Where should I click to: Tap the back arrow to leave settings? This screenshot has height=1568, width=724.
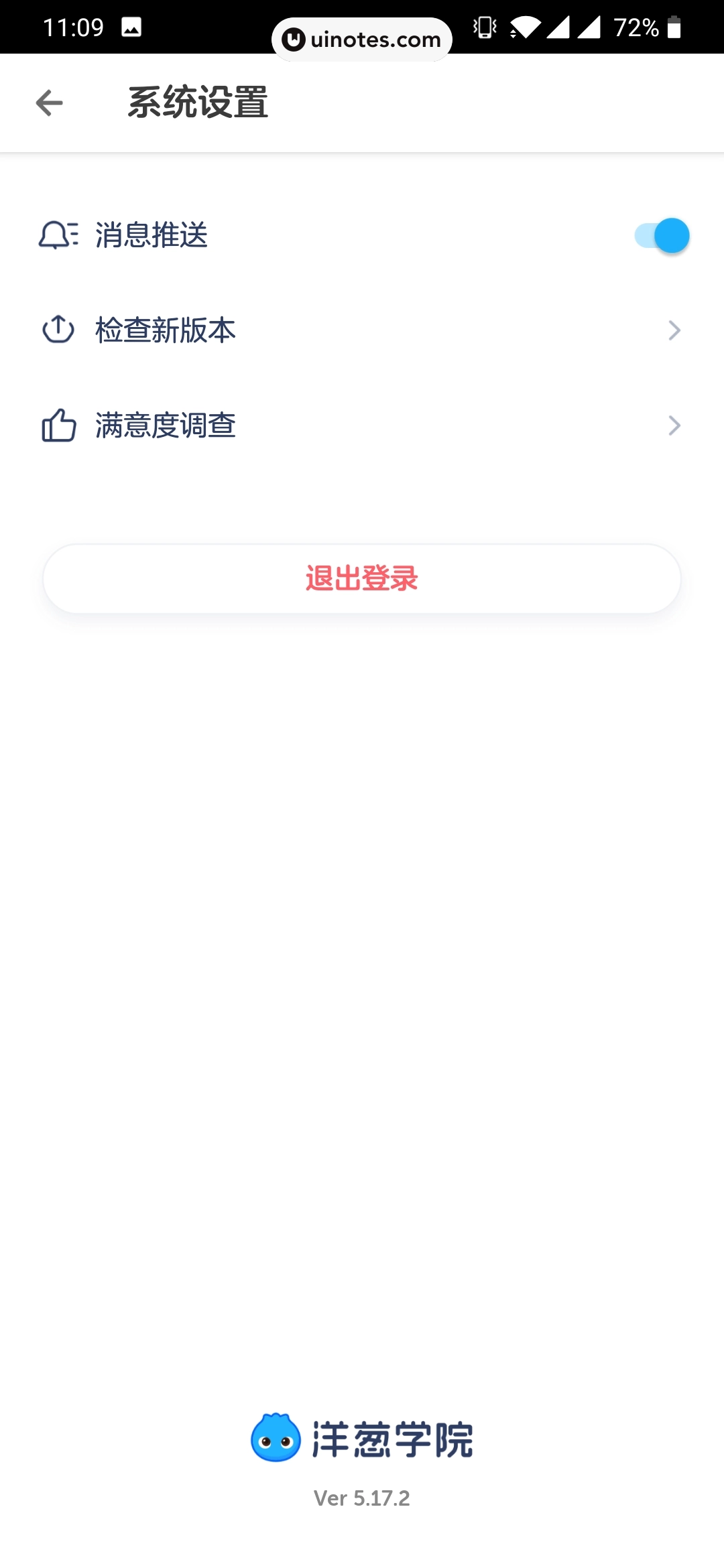(x=48, y=102)
